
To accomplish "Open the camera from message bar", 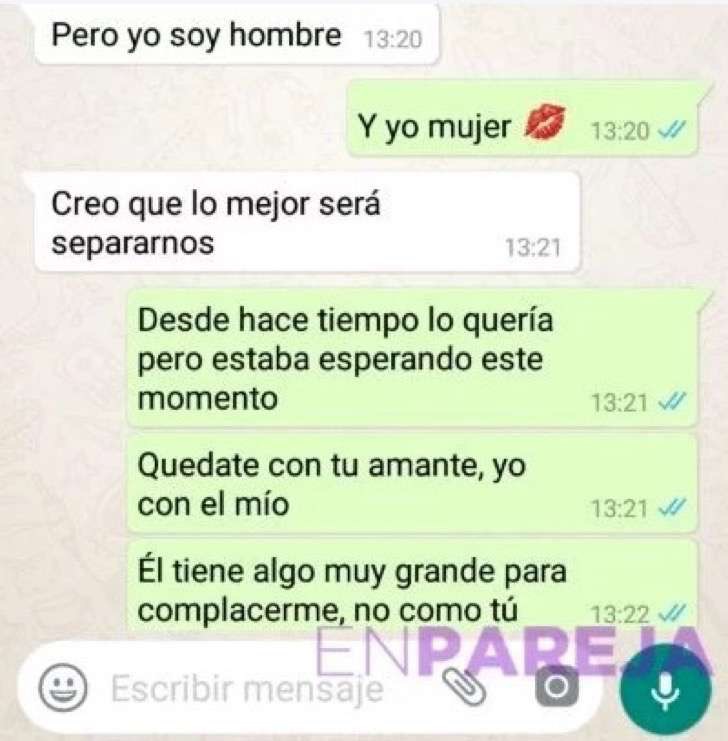I will [557, 688].
